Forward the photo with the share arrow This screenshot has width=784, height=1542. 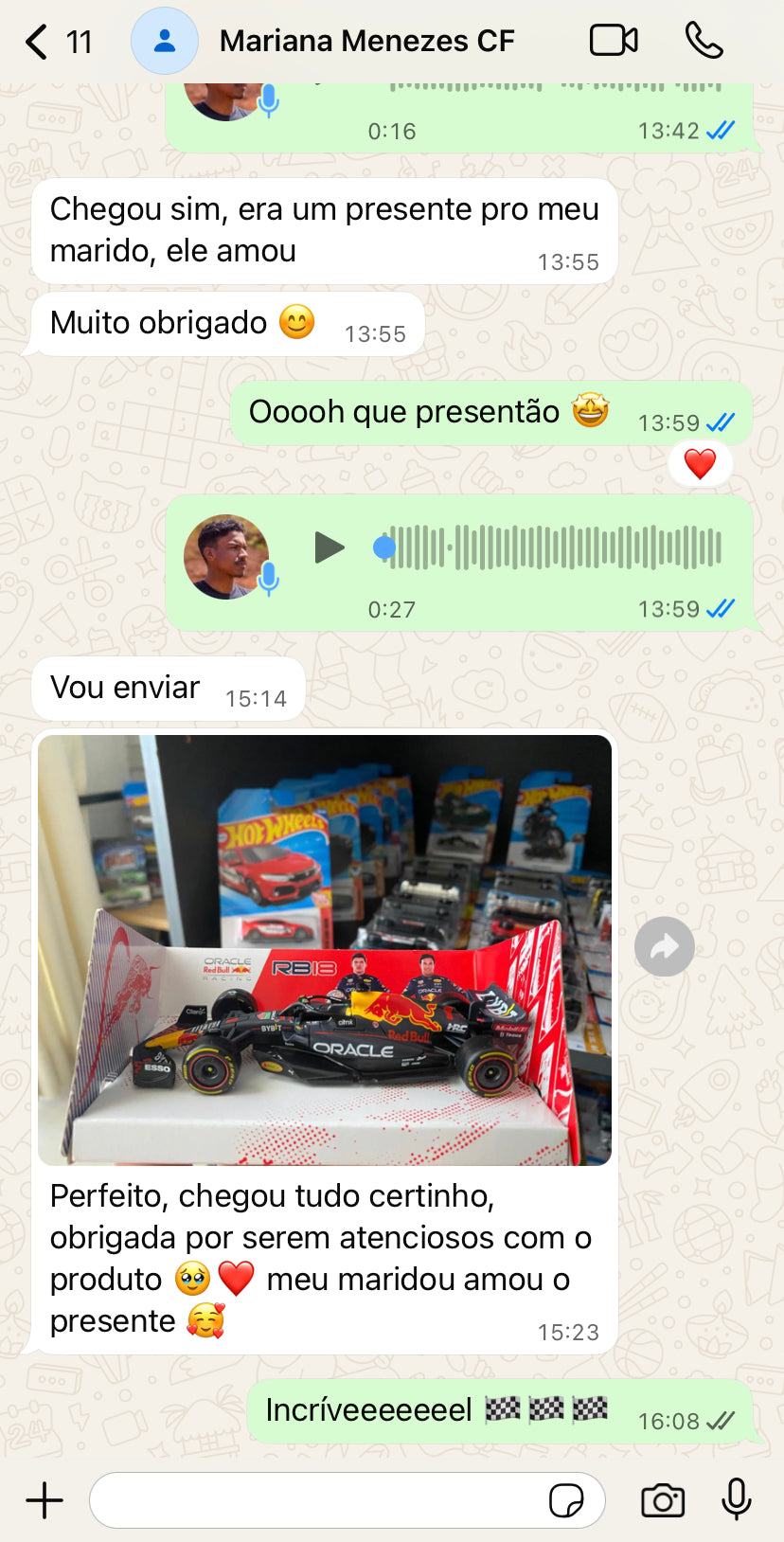[x=664, y=946]
